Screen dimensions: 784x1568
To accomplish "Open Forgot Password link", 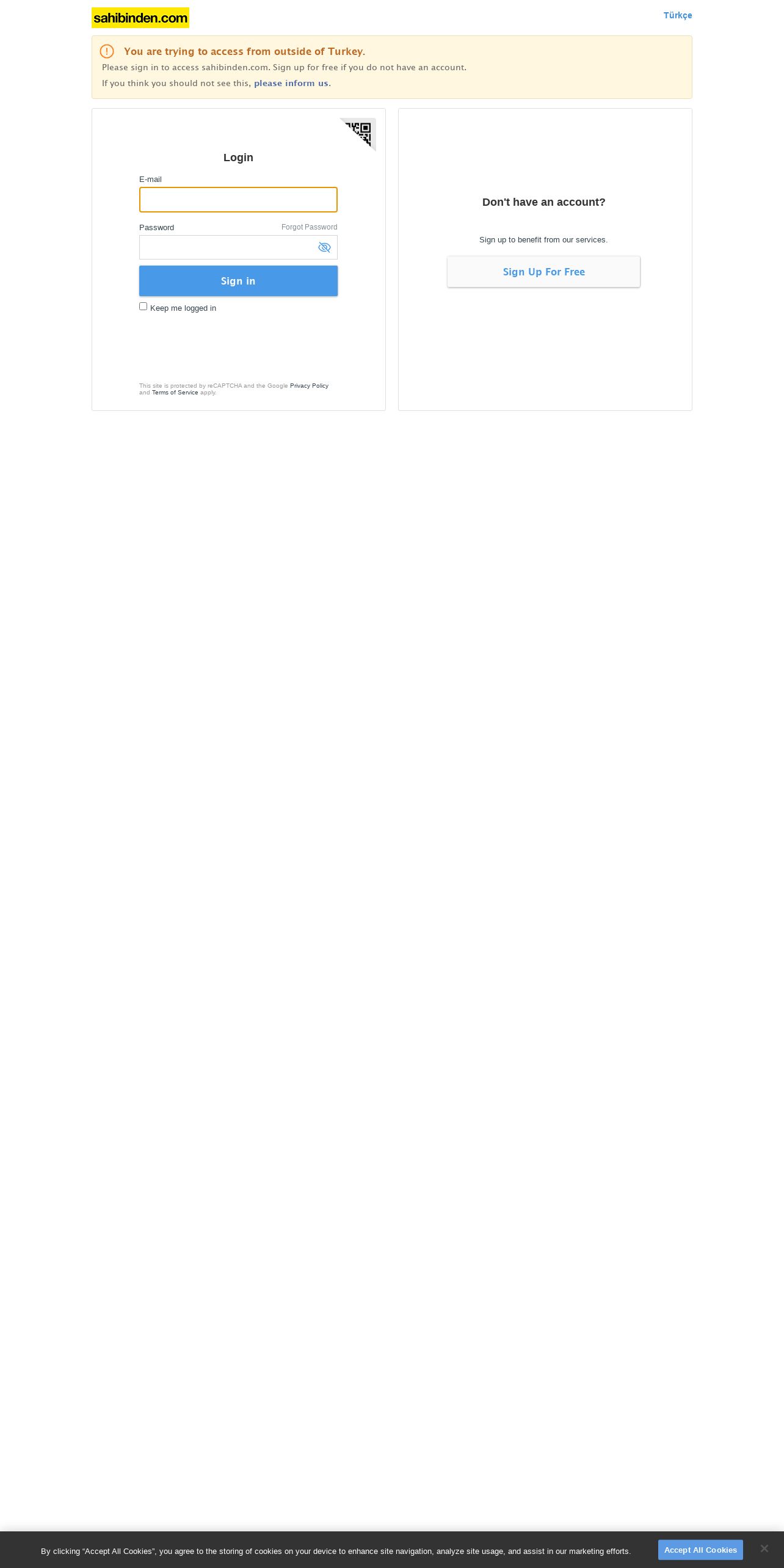I will [x=309, y=227].
